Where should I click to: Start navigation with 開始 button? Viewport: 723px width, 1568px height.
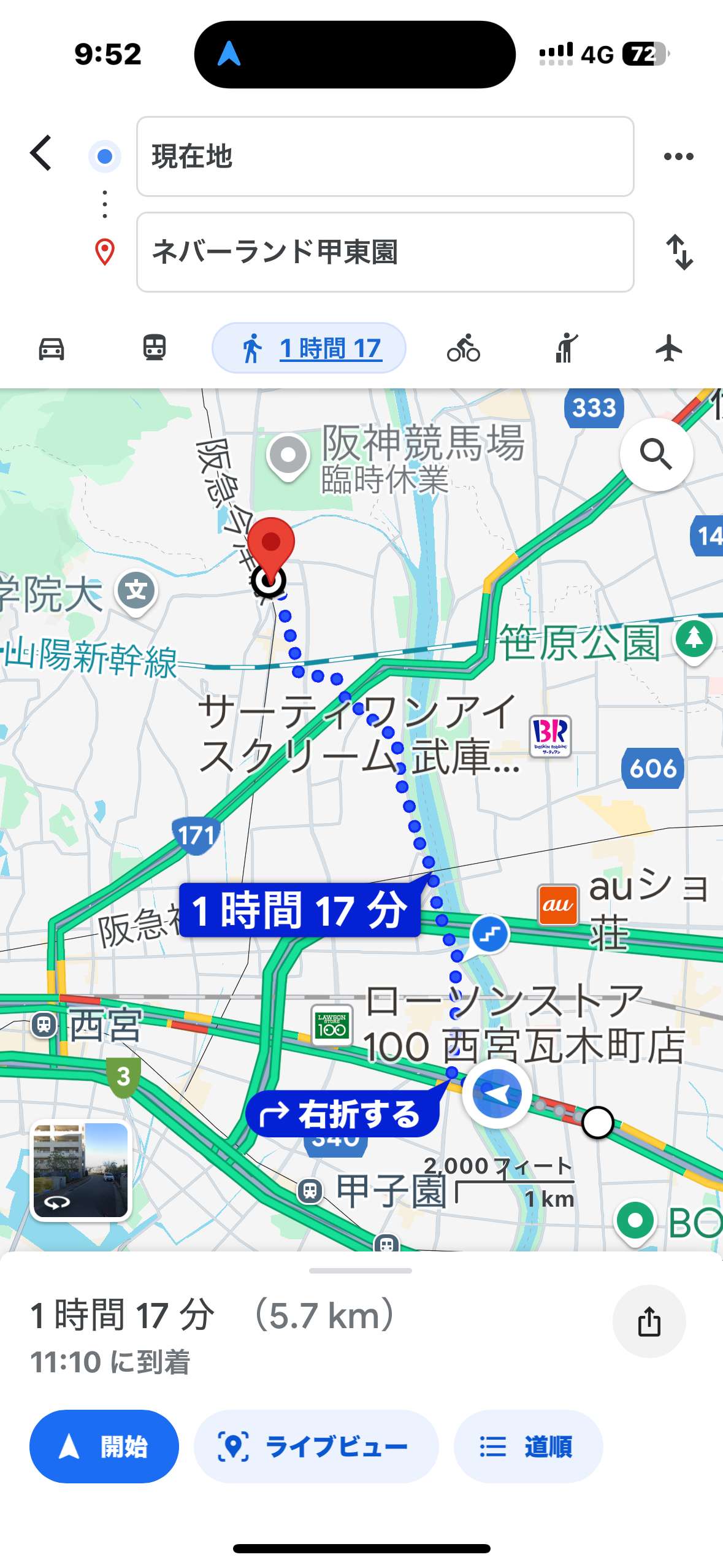104,1445
